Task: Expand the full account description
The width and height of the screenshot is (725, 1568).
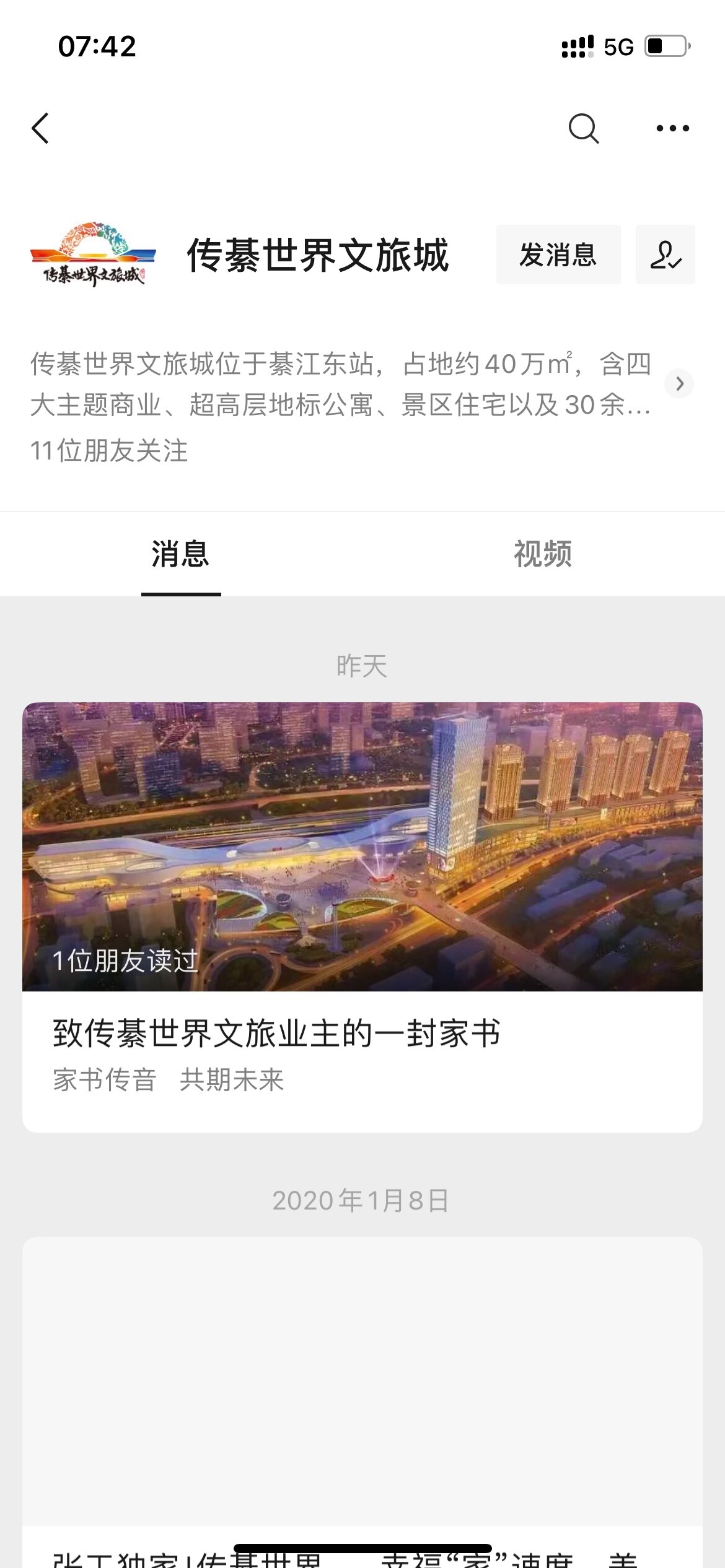Action: (x=679, y=384)
